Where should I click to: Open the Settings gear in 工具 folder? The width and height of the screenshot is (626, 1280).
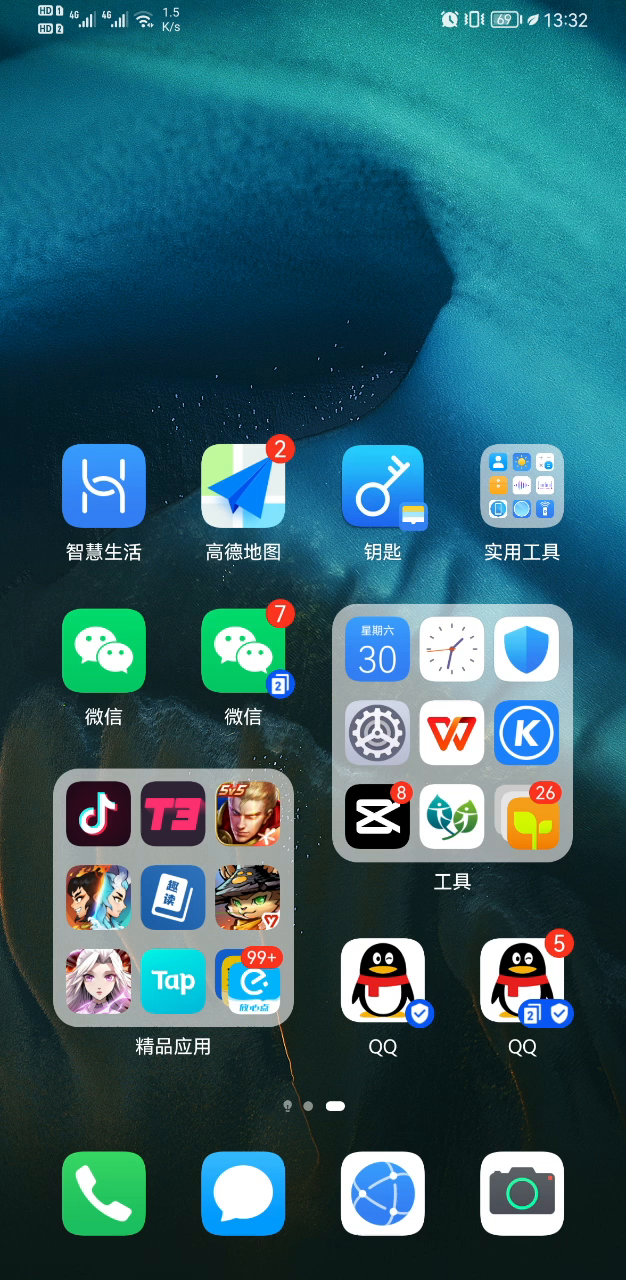pos(377,733)
